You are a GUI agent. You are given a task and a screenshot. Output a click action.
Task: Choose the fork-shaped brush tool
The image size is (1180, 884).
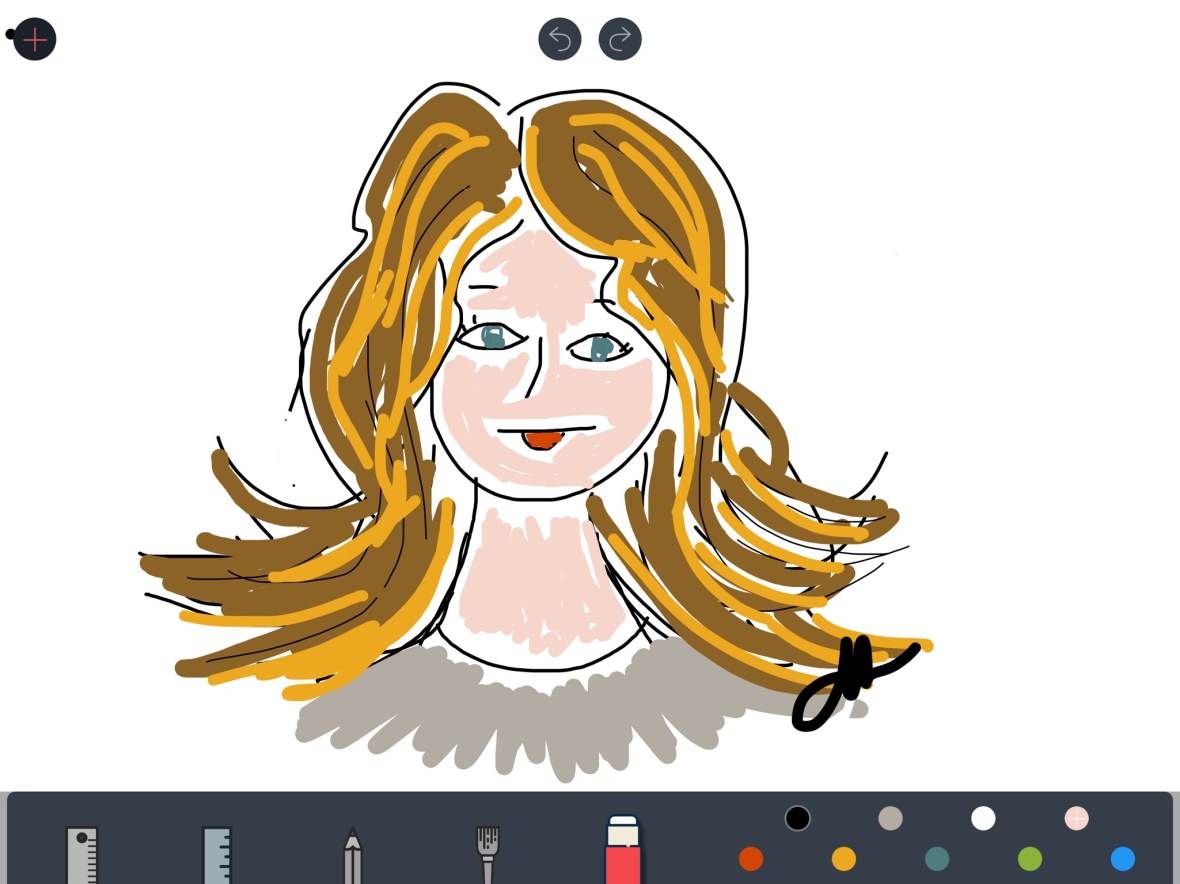coord(487,855)
